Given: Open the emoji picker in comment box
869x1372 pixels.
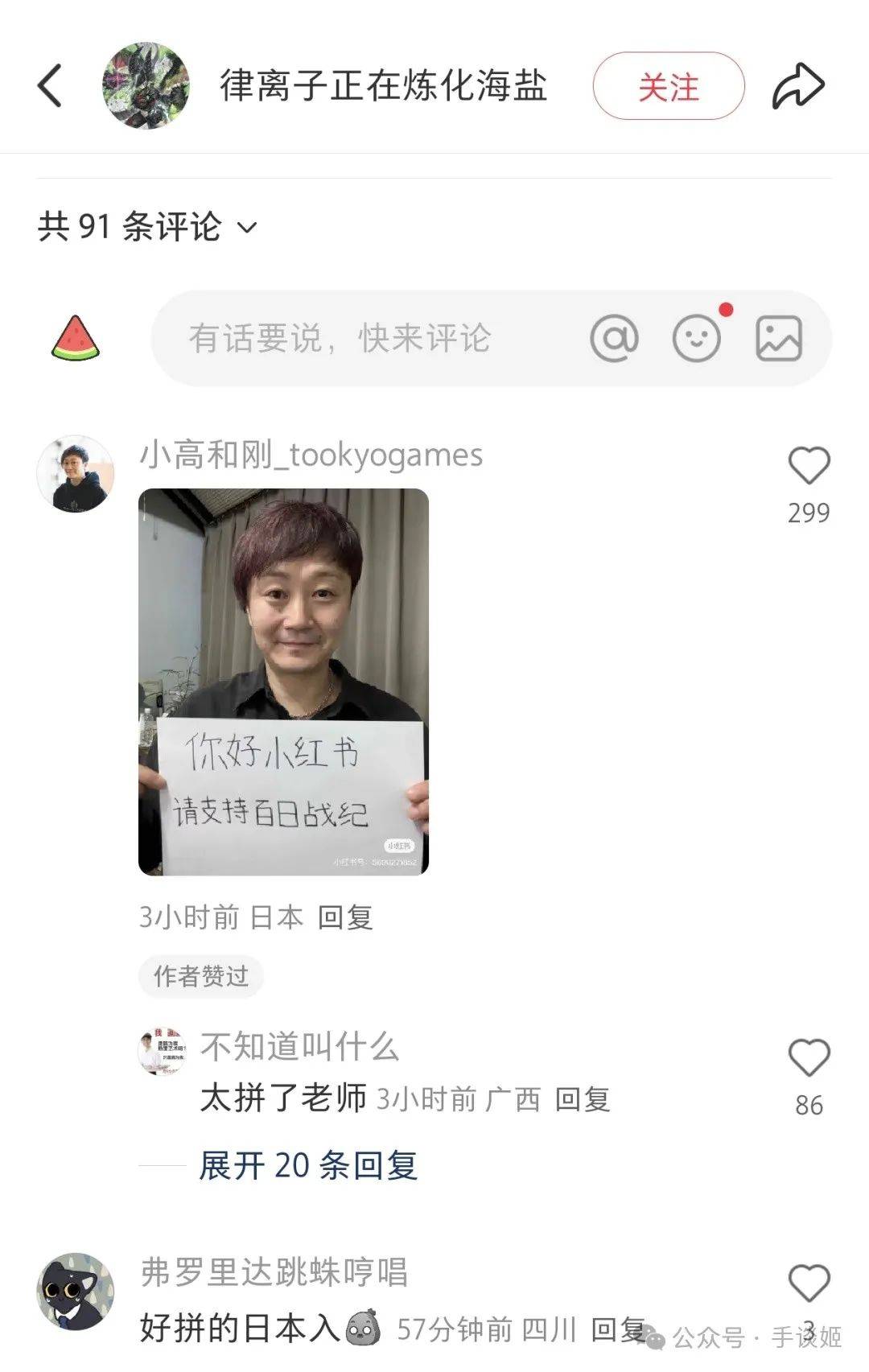Looking at the screenshot, I should (697, 338).
